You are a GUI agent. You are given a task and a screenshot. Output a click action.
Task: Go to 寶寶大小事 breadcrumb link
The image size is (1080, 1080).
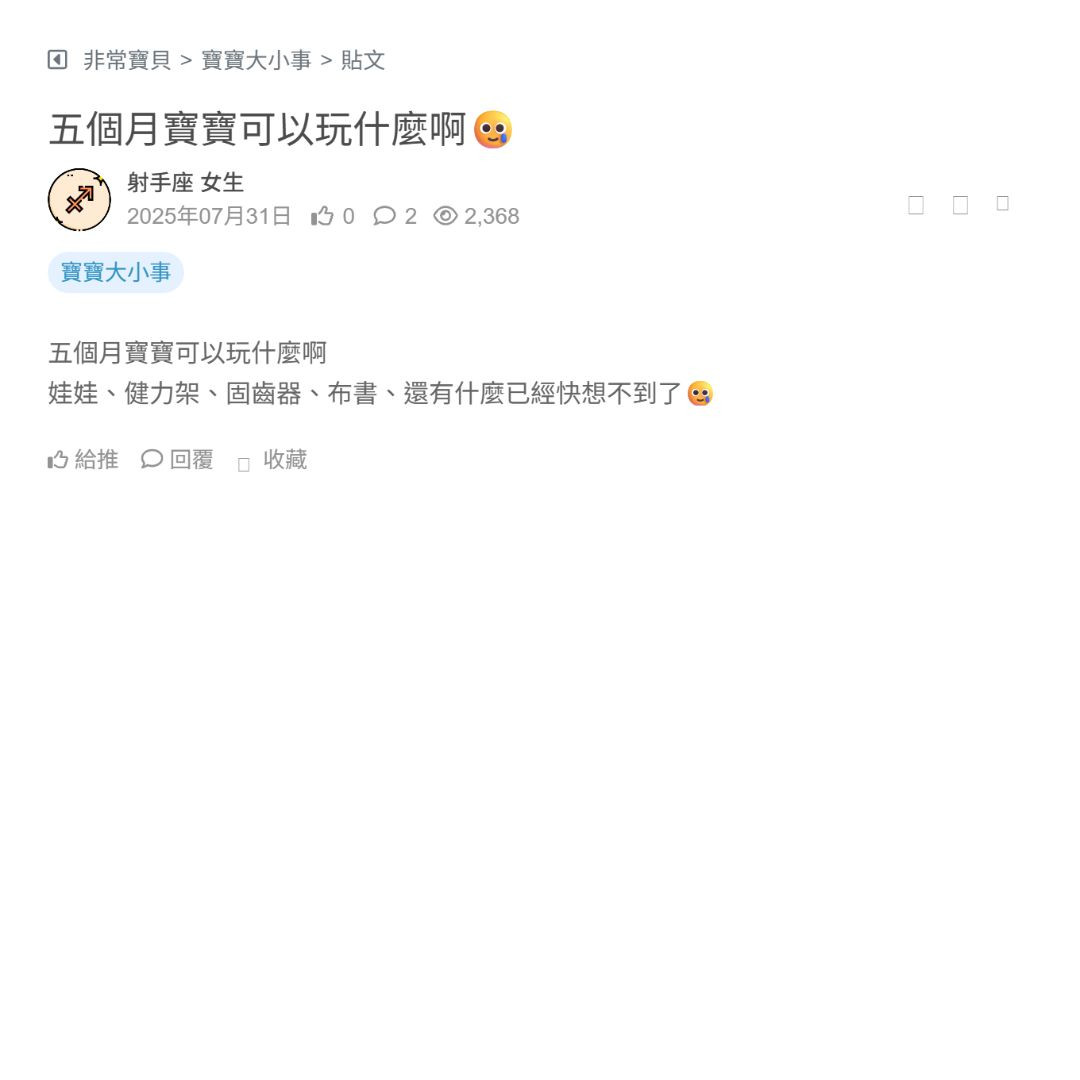[256, 60]
